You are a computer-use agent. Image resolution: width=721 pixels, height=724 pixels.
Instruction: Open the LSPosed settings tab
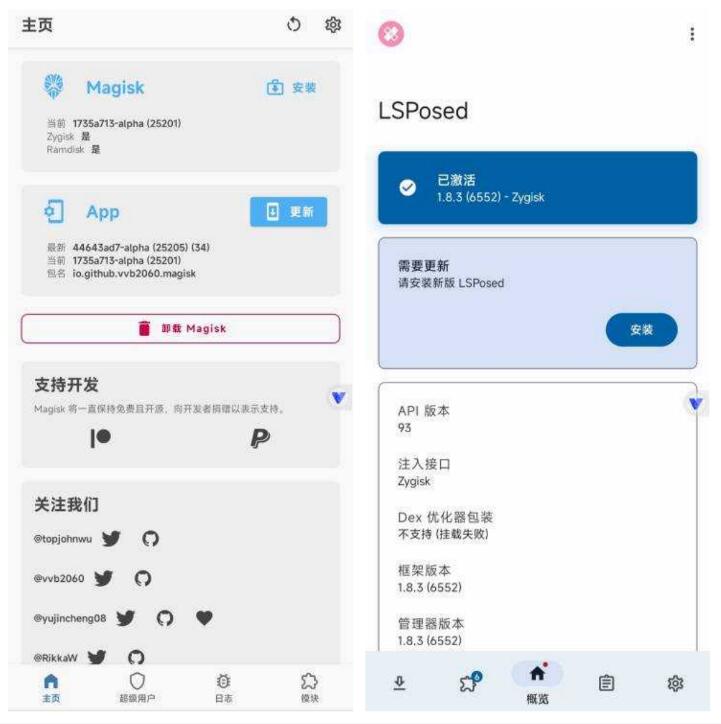[x=674, y=682]
